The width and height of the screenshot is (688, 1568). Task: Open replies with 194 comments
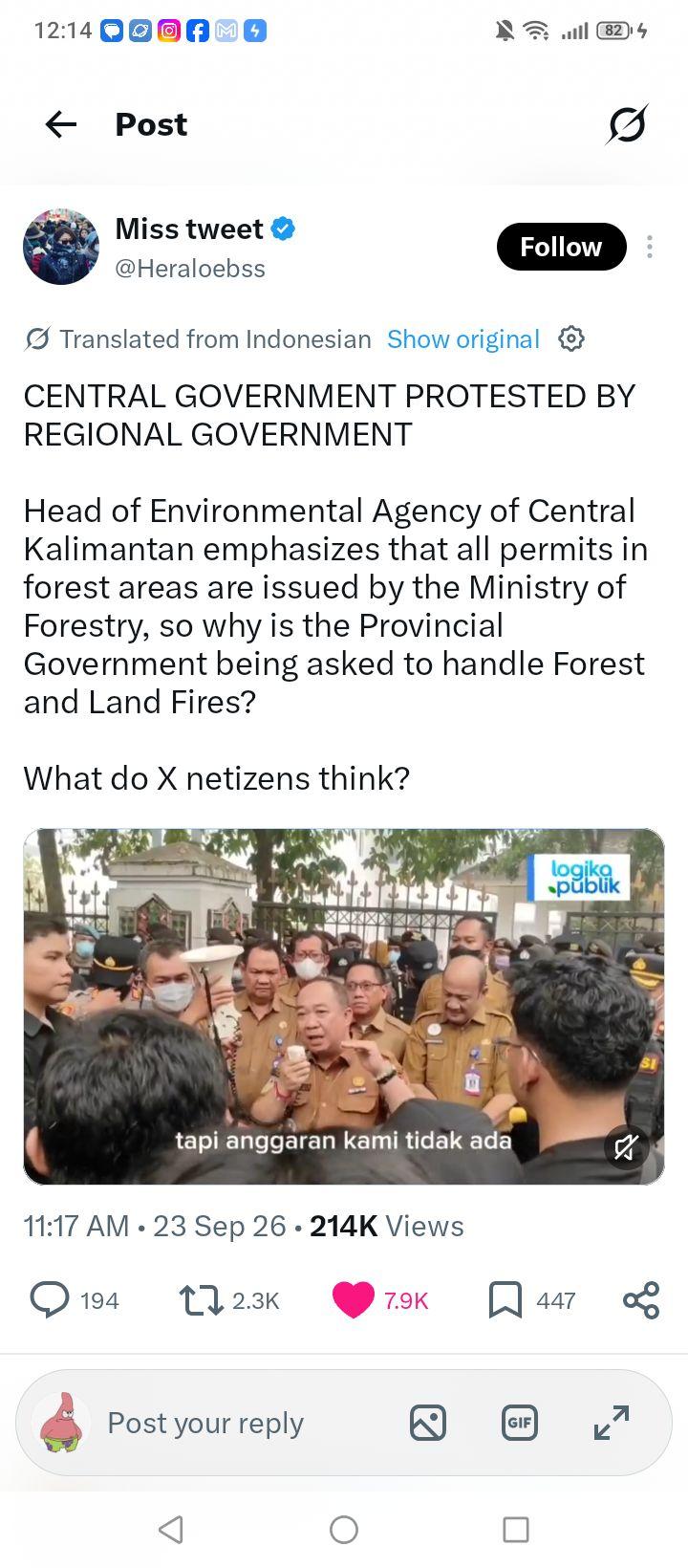tap(75, 1300)
